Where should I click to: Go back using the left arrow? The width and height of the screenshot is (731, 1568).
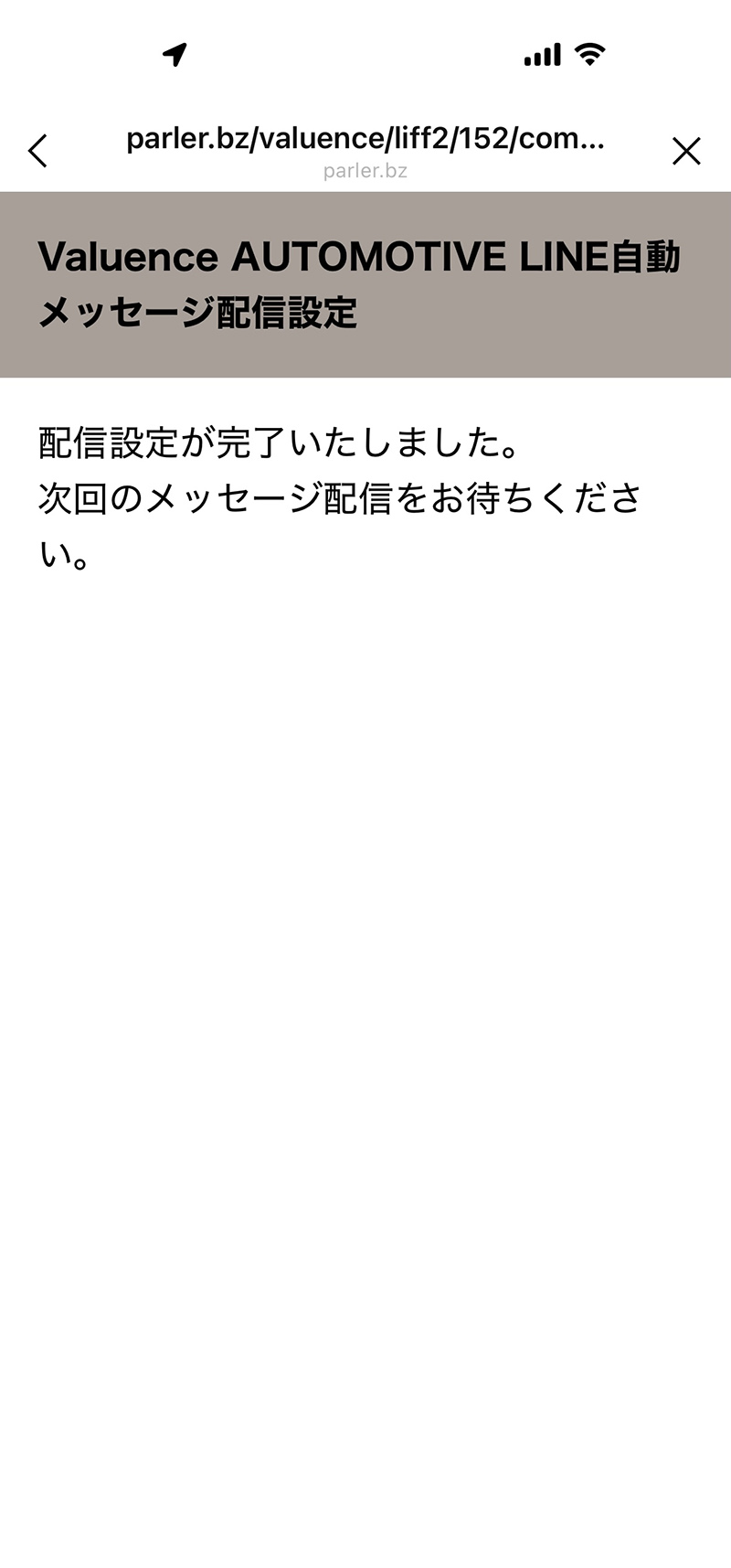(x=37, y=151)
